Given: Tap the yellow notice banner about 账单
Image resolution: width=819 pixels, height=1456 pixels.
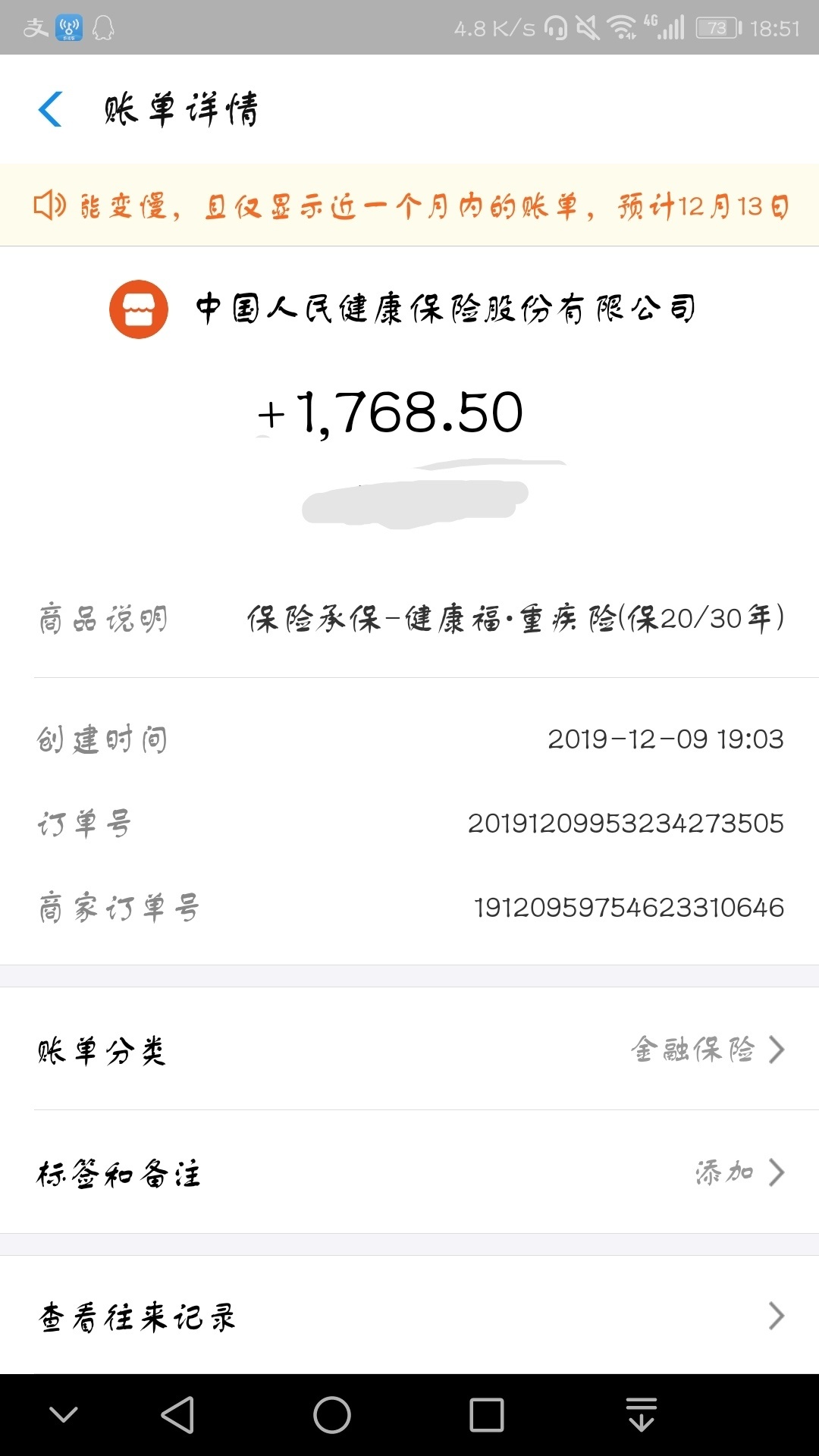Looking at the screenshot, I should click(x=409, y=205).
